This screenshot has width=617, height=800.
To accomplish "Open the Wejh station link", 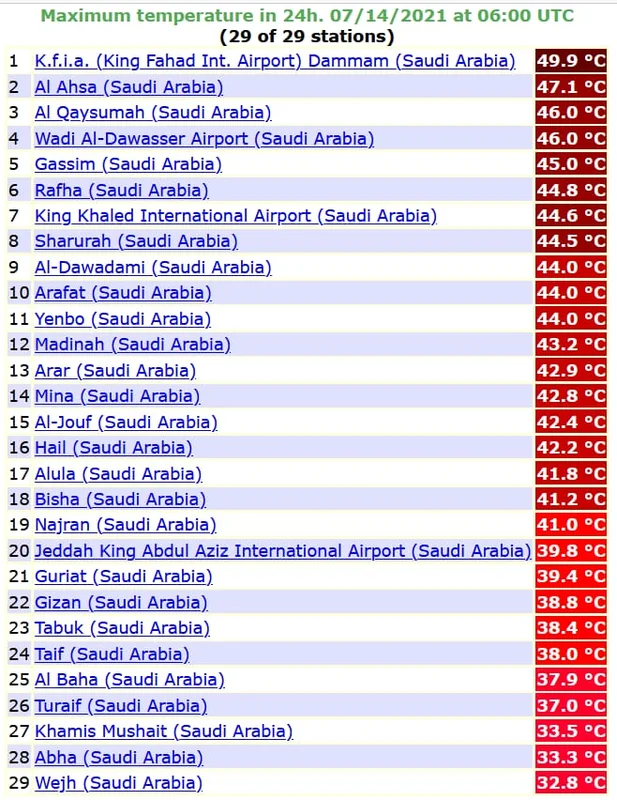I will (118, 783).
